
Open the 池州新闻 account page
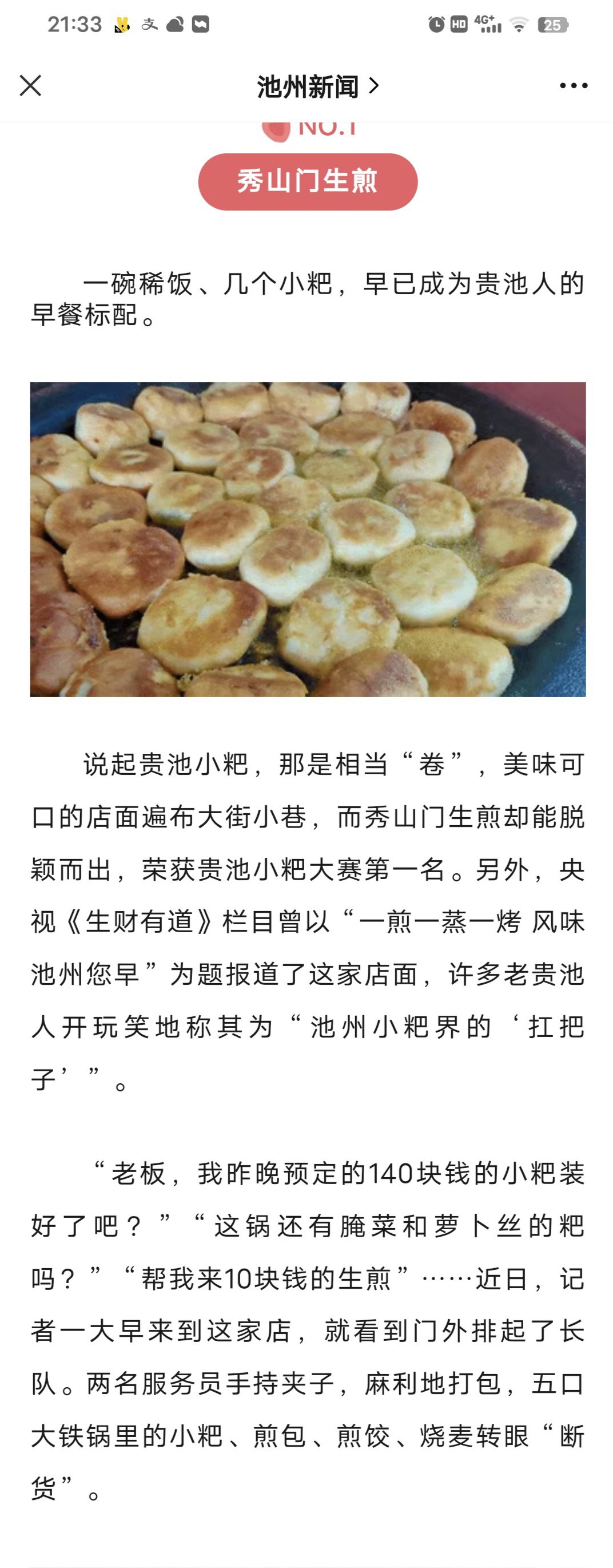point(317,86)
